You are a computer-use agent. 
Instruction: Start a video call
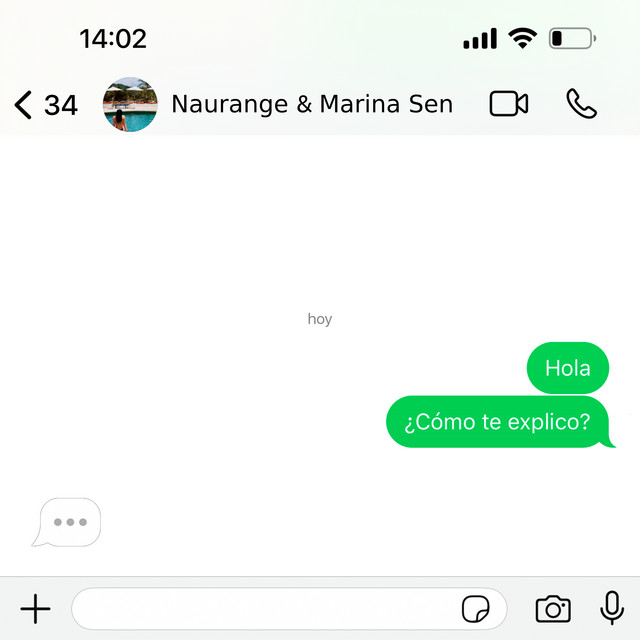(x=509, y=104)
